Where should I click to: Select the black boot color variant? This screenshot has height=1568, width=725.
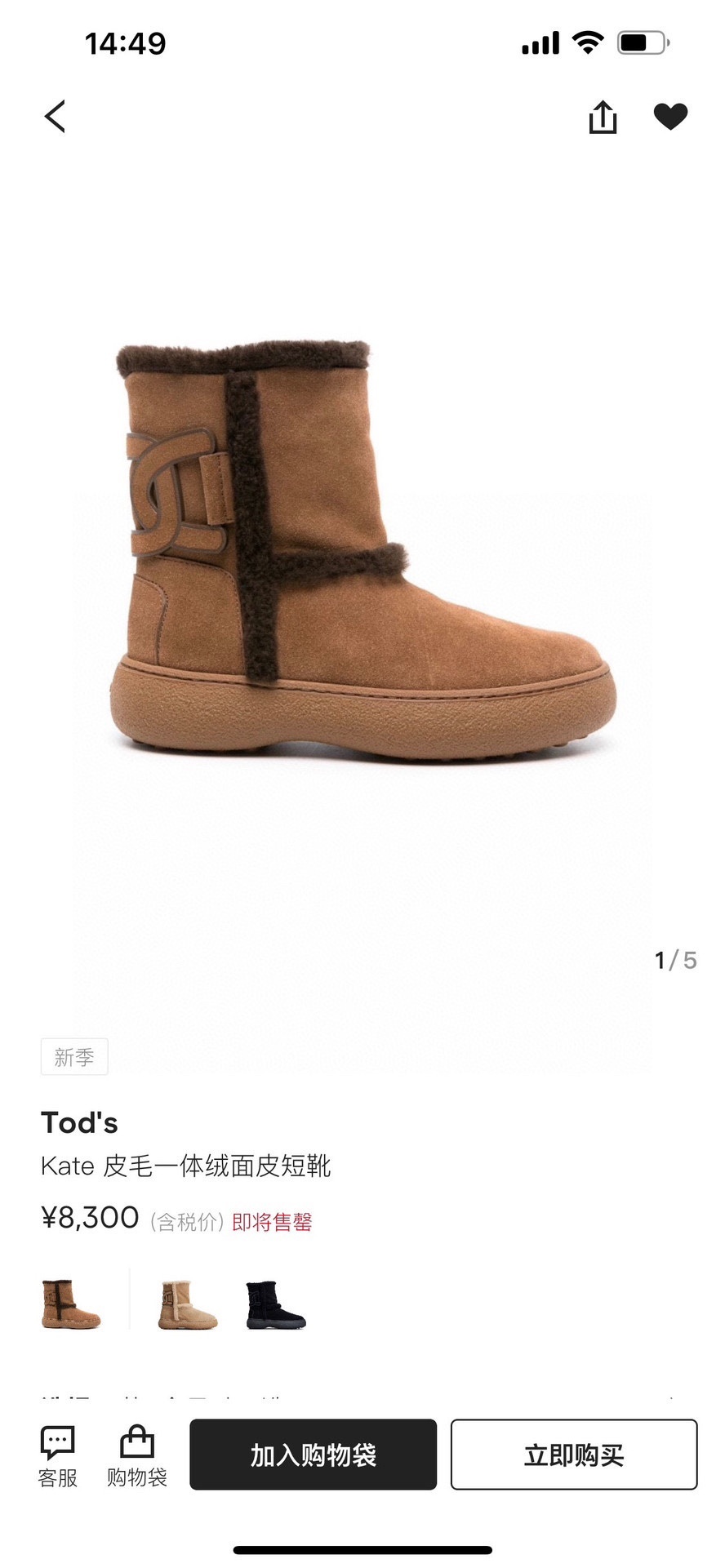[x=276, y=1304]
